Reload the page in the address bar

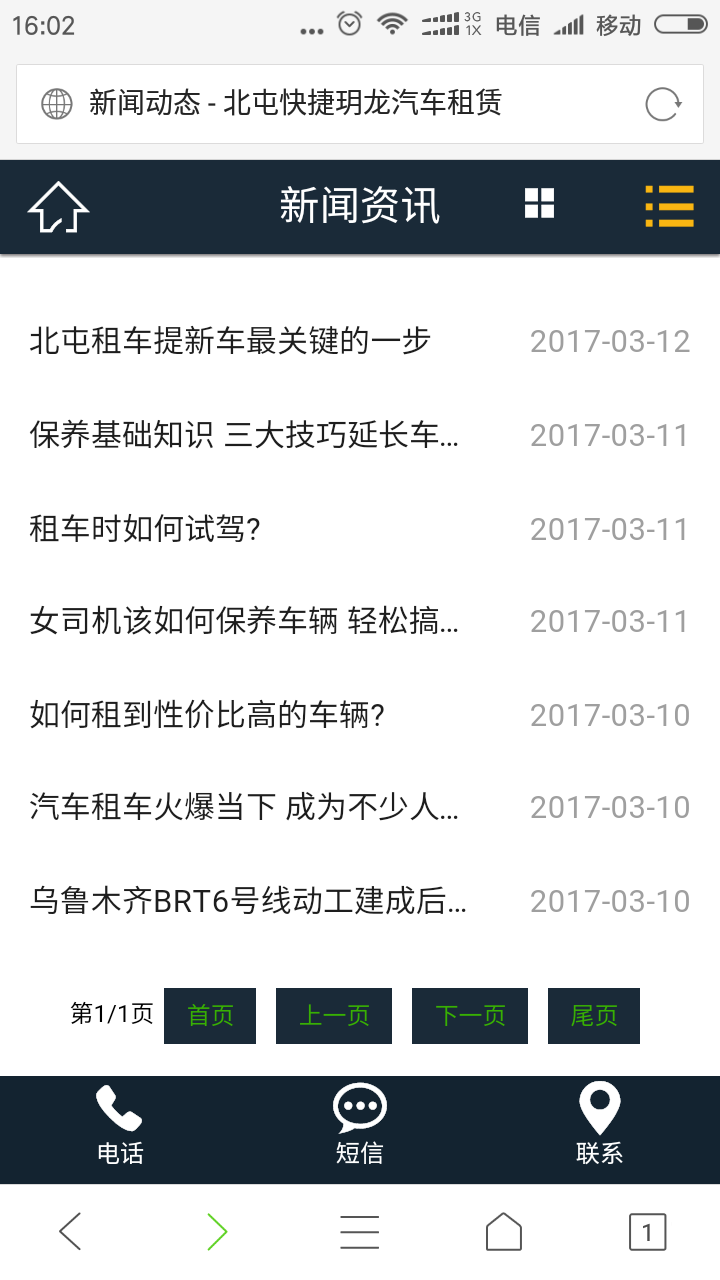tap(663, 104)
